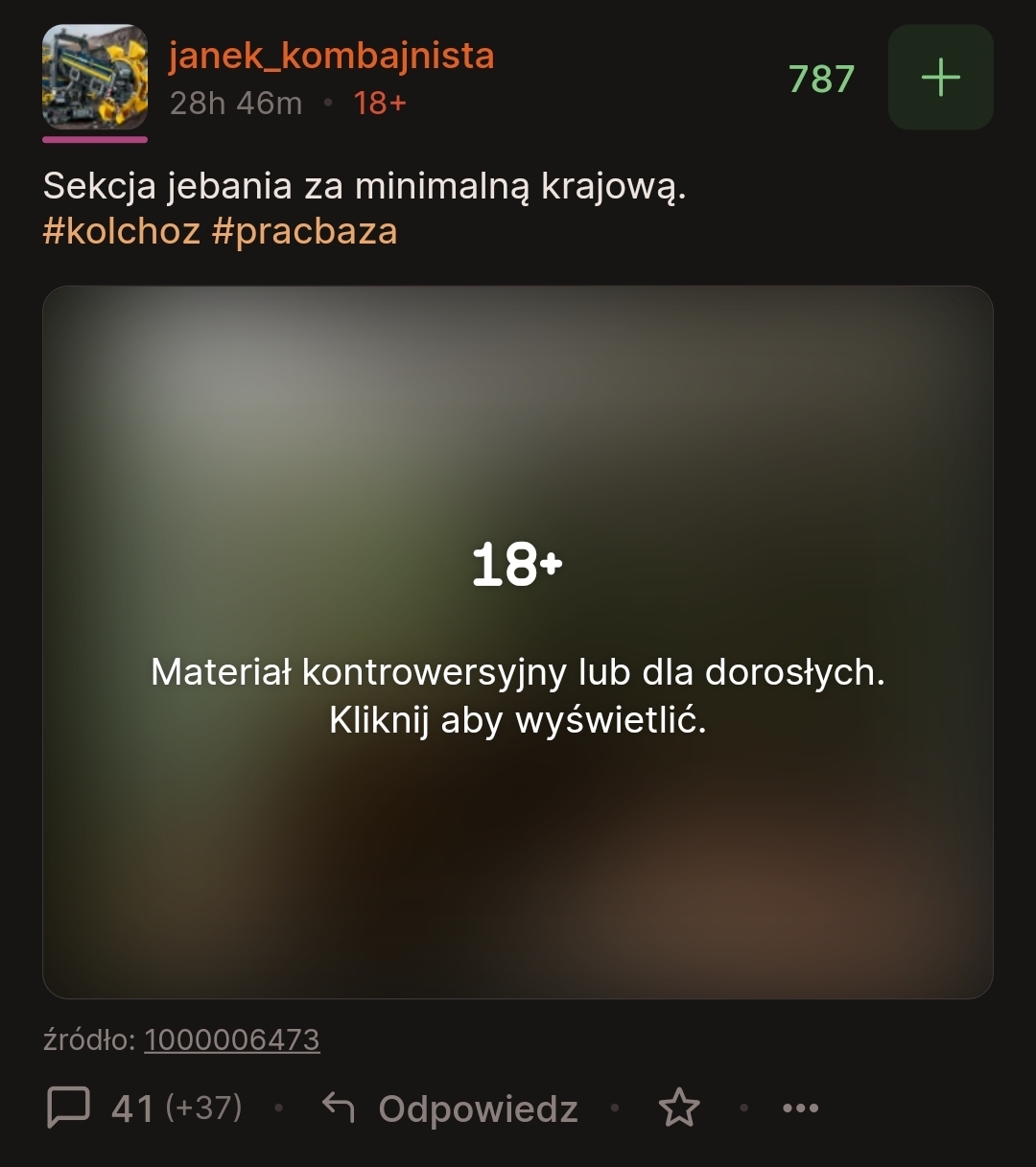1036x1167 pixels.
Task: Open the #pracbaza hashtag
Action: [304, 231]
